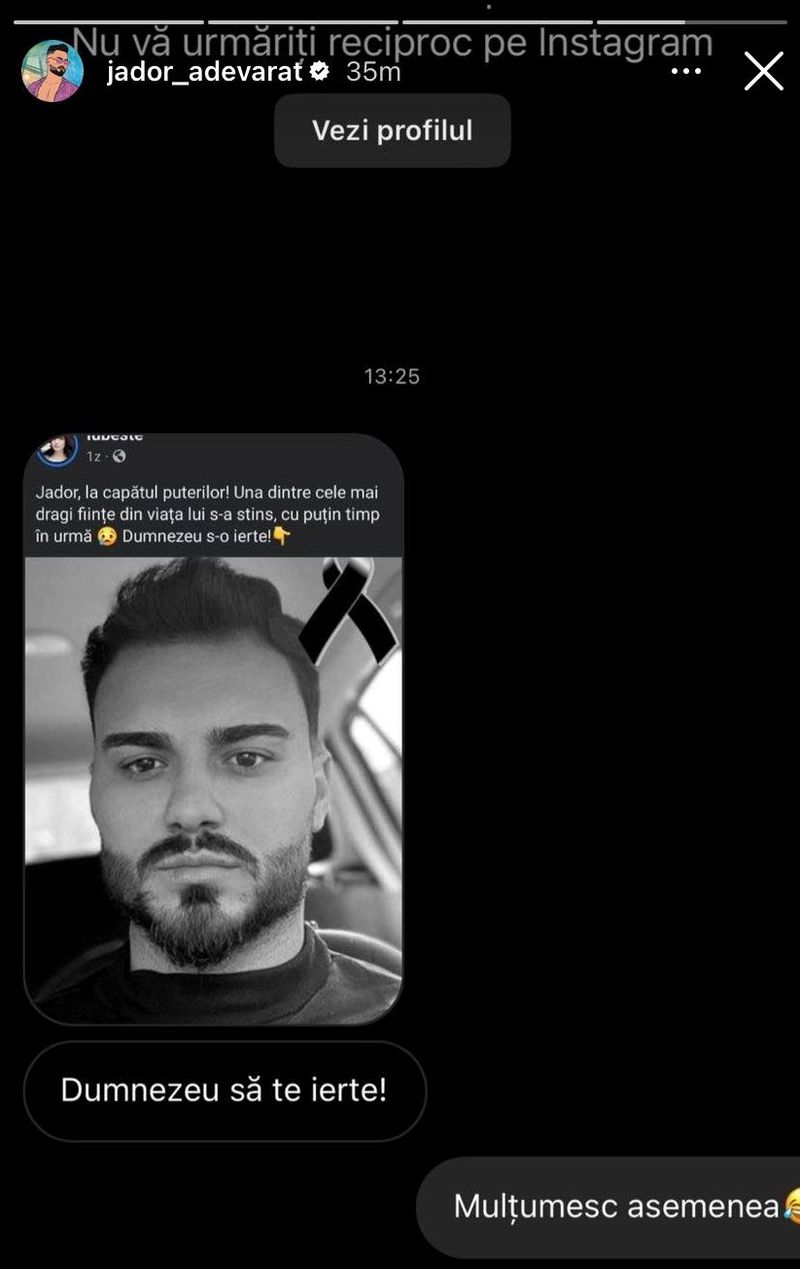Open jador_adevarat's profile avatar
Screen dimensions: 800x1269
point(52,72)
